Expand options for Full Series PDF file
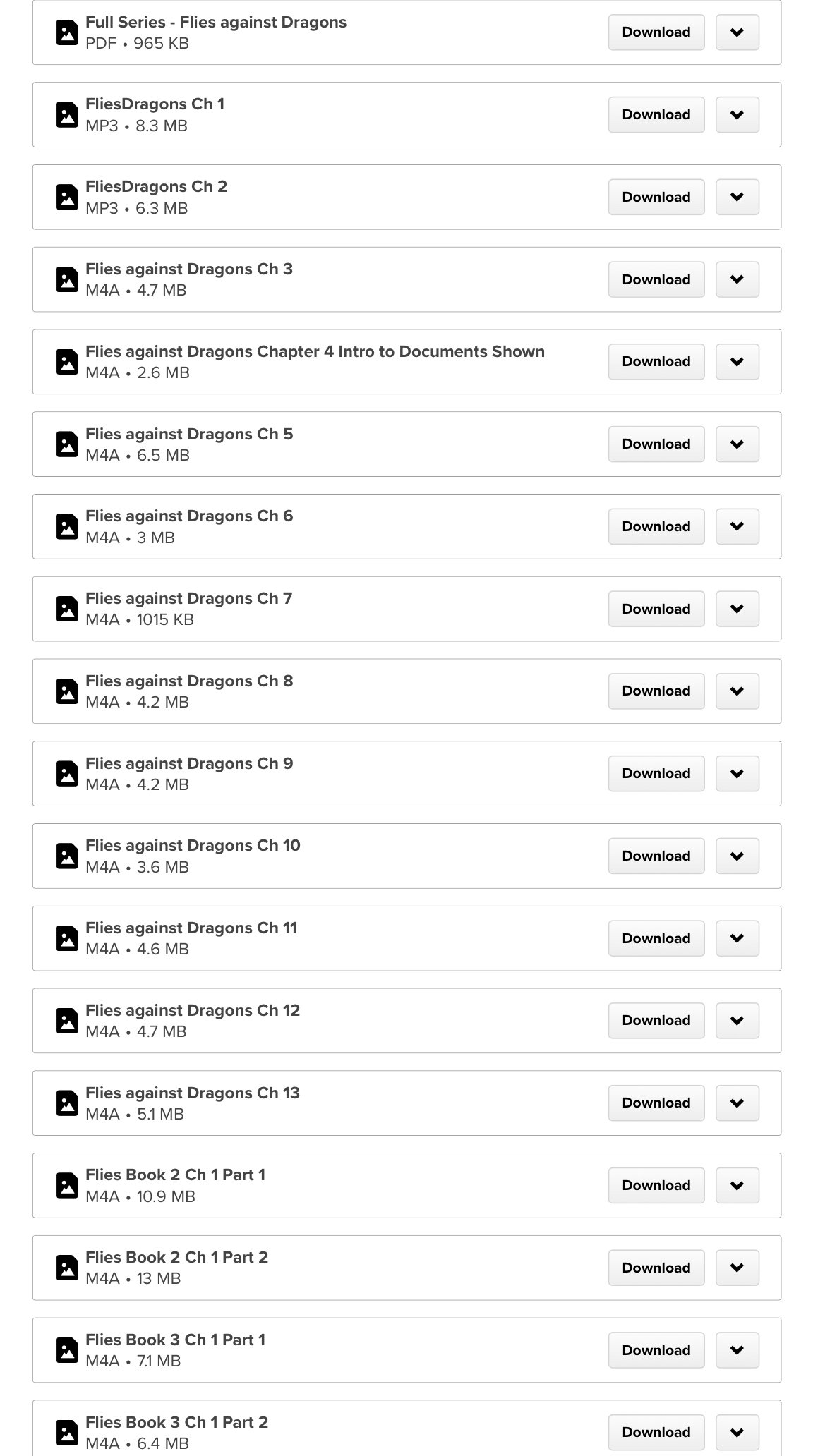Image resolution: width=813 pixels, height=1456 pixels. click(x=737, y=32)
